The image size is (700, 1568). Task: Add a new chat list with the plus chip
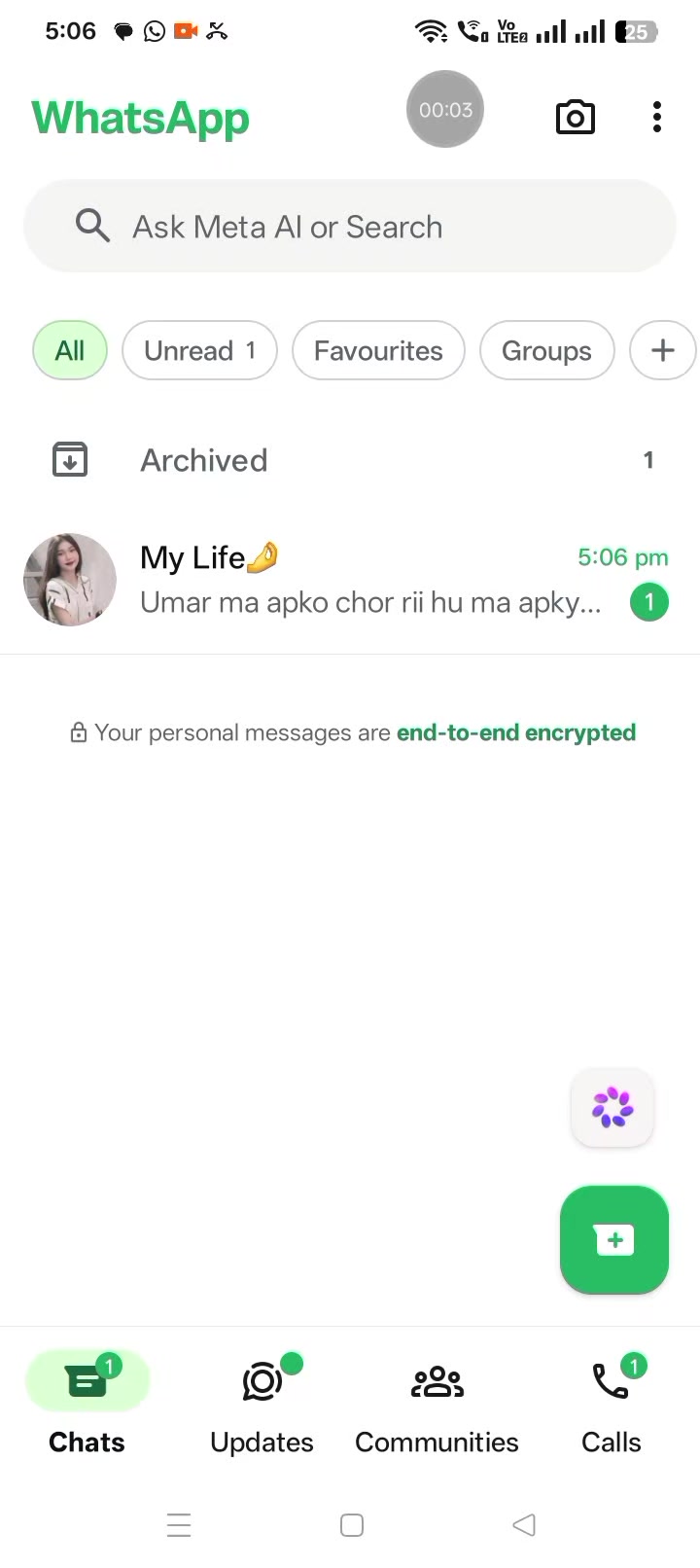click(662, 350)
